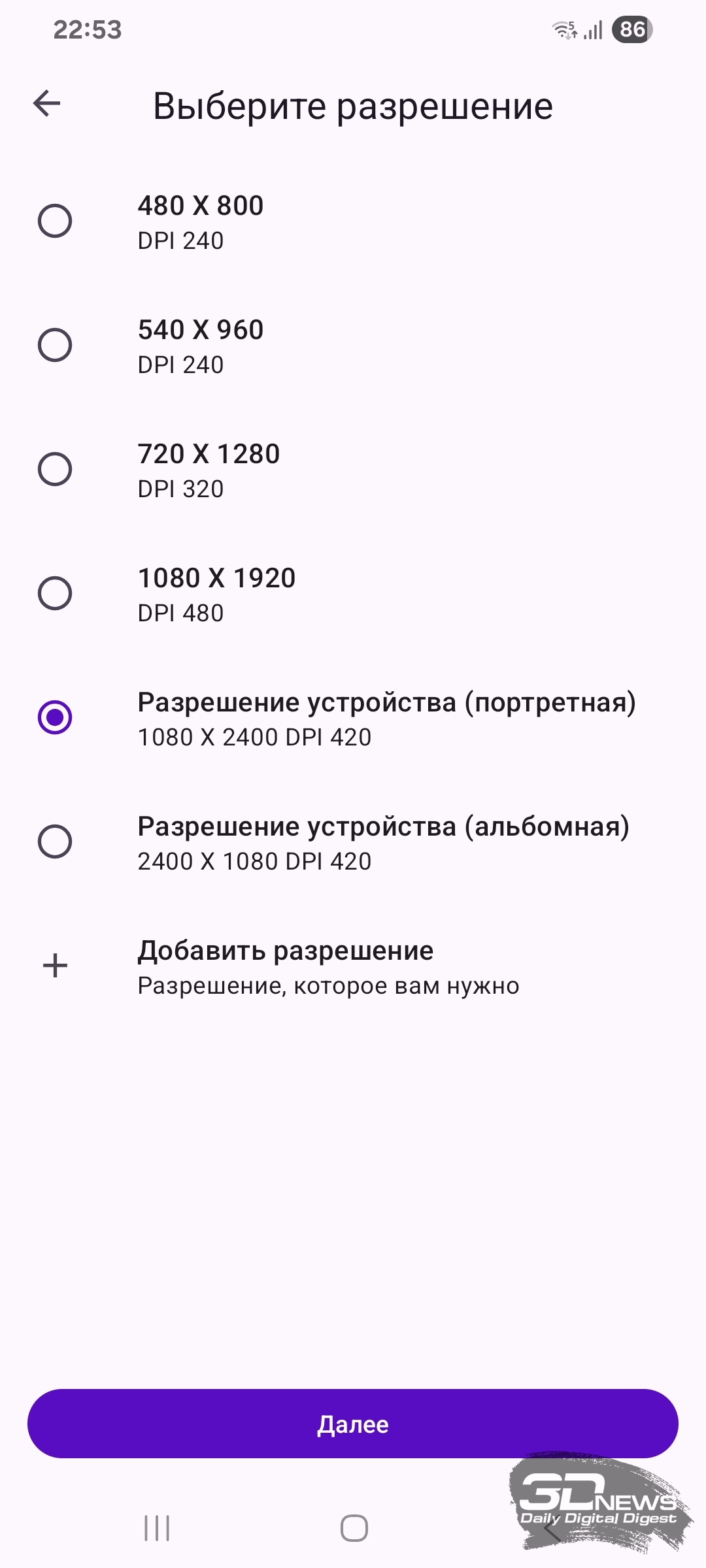Screen dimensions: 706x1568
Task: Open Добавить разрешение to add custom resolution
Action: click(285, 966)
